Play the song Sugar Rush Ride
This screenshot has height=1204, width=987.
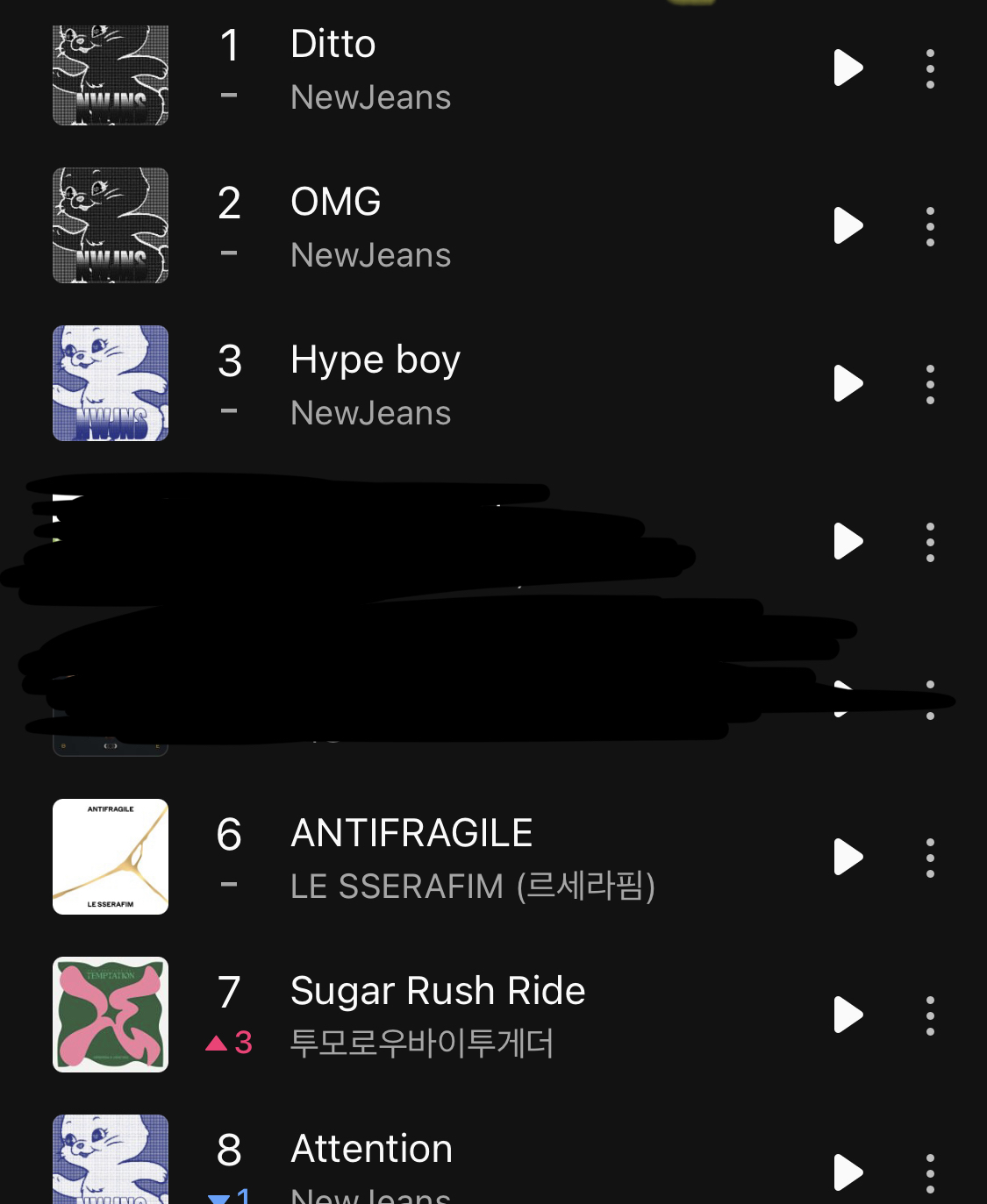coord(848,1015)
